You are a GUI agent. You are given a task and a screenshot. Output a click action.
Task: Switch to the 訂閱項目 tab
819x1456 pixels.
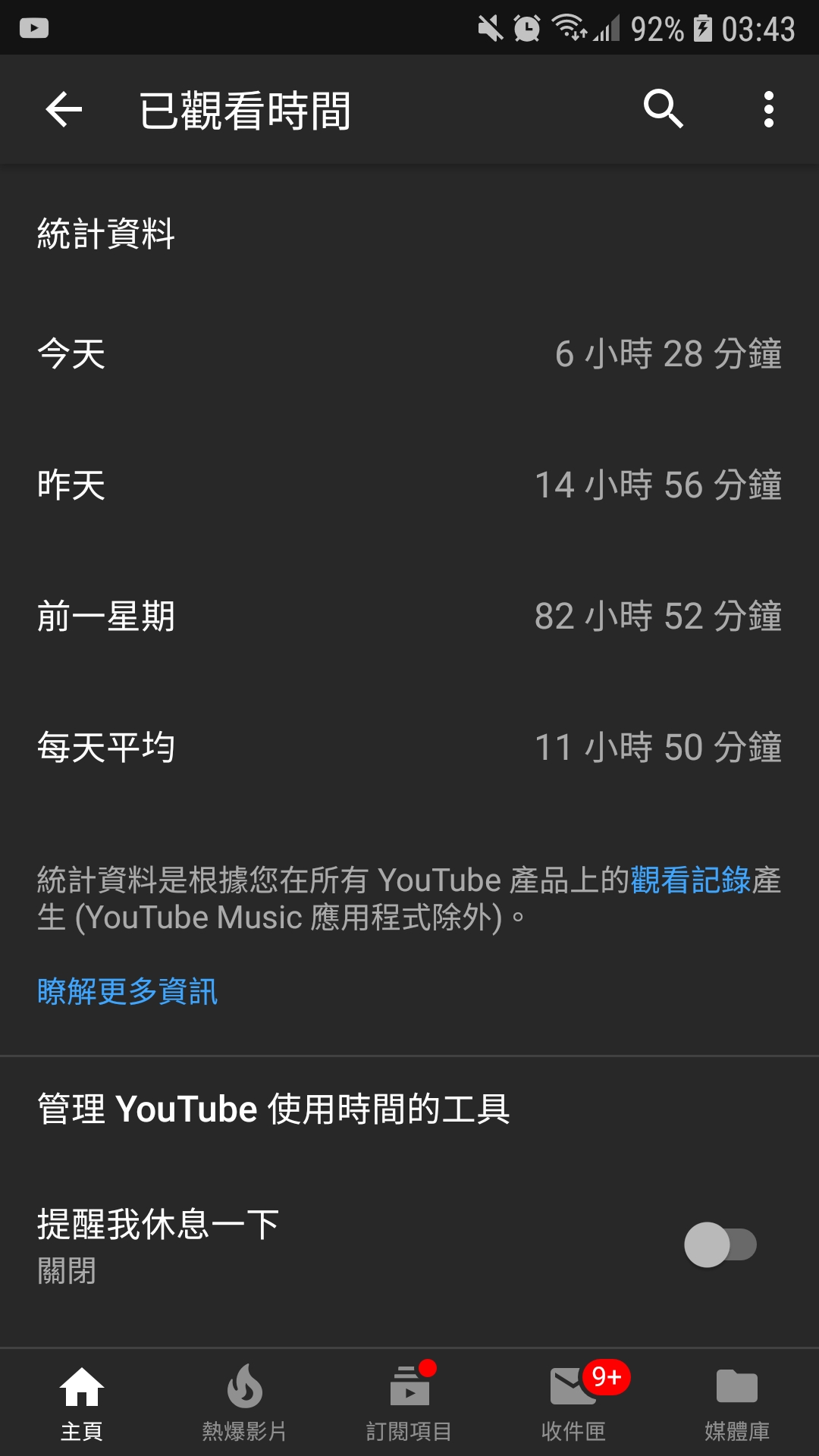tap(409, 1403)
